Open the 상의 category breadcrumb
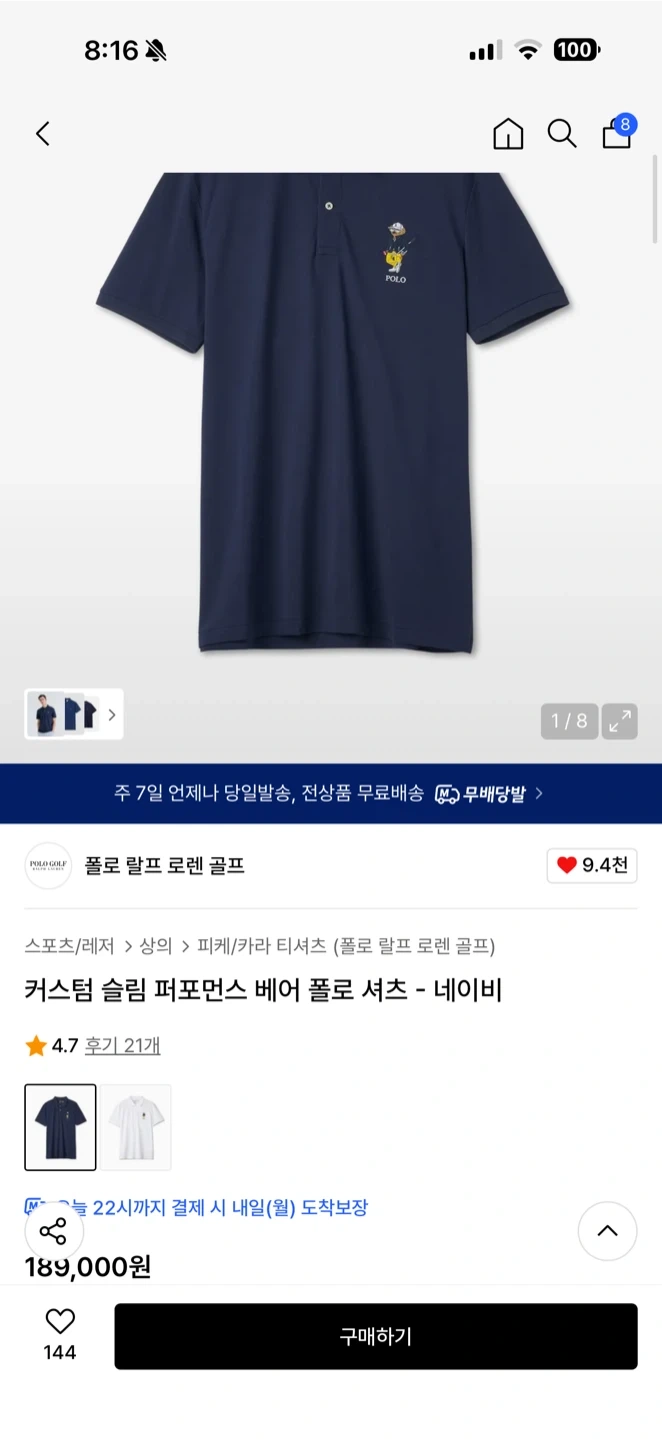The width and height of the screenshot is (662, 1440). coord(156,946)
